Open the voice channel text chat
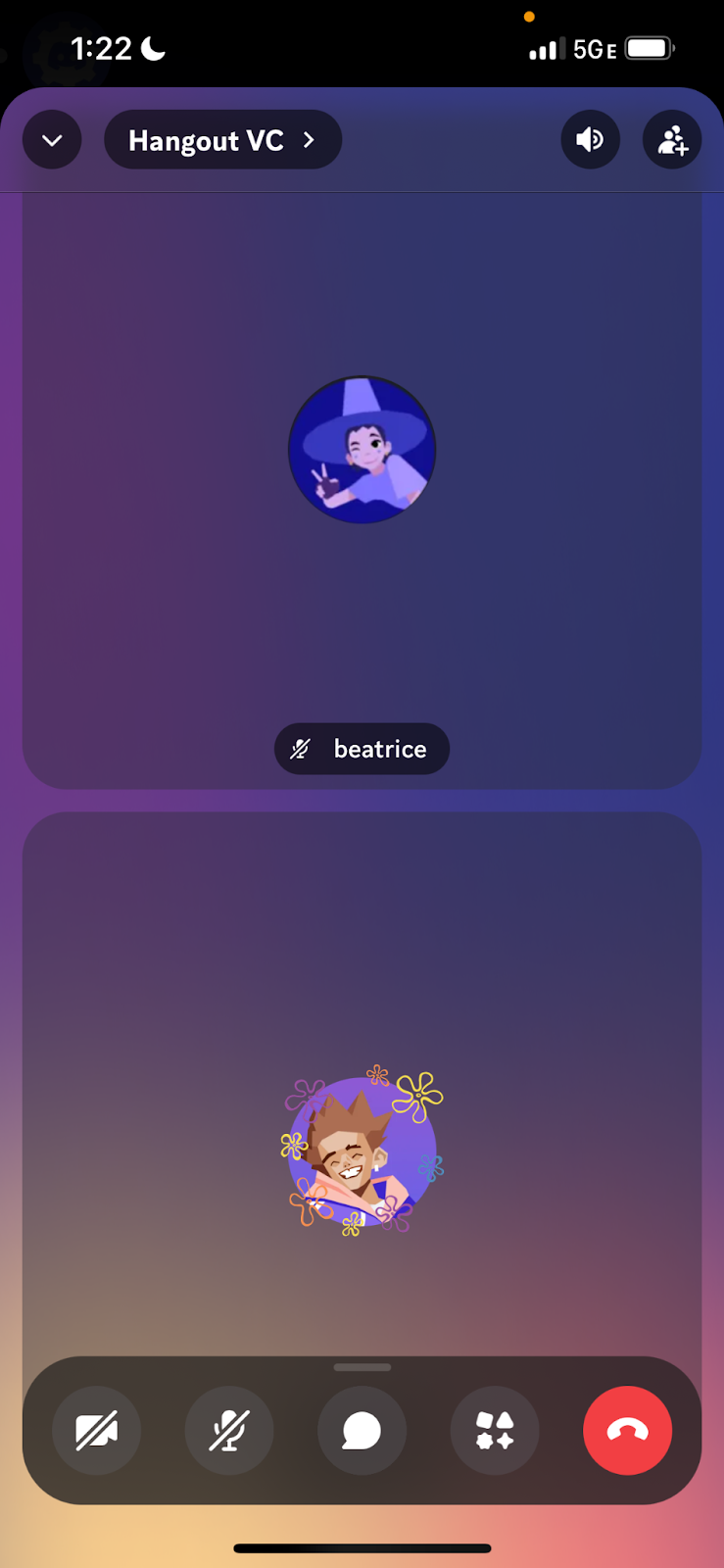 (362, 1431)
